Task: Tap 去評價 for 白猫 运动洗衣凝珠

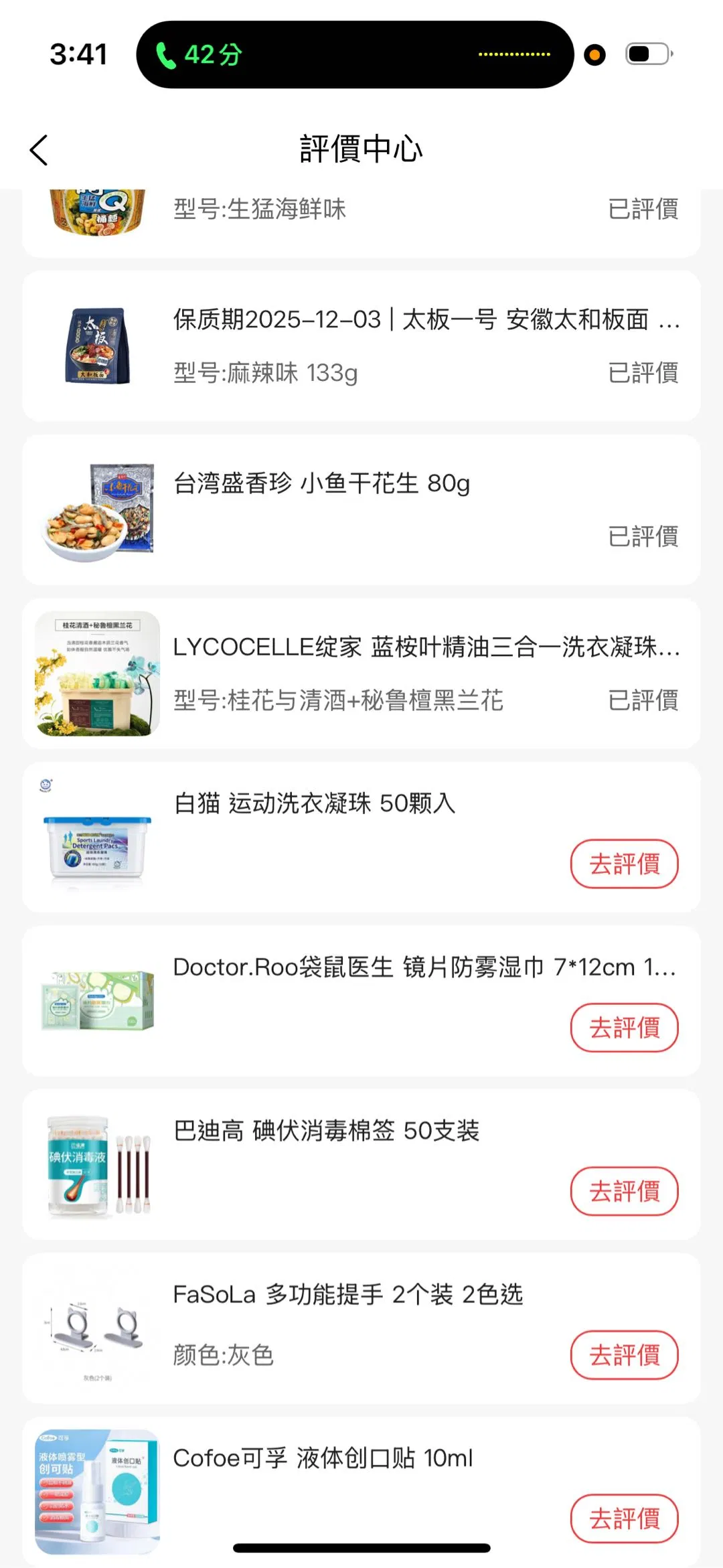Action: click(624, 864)
